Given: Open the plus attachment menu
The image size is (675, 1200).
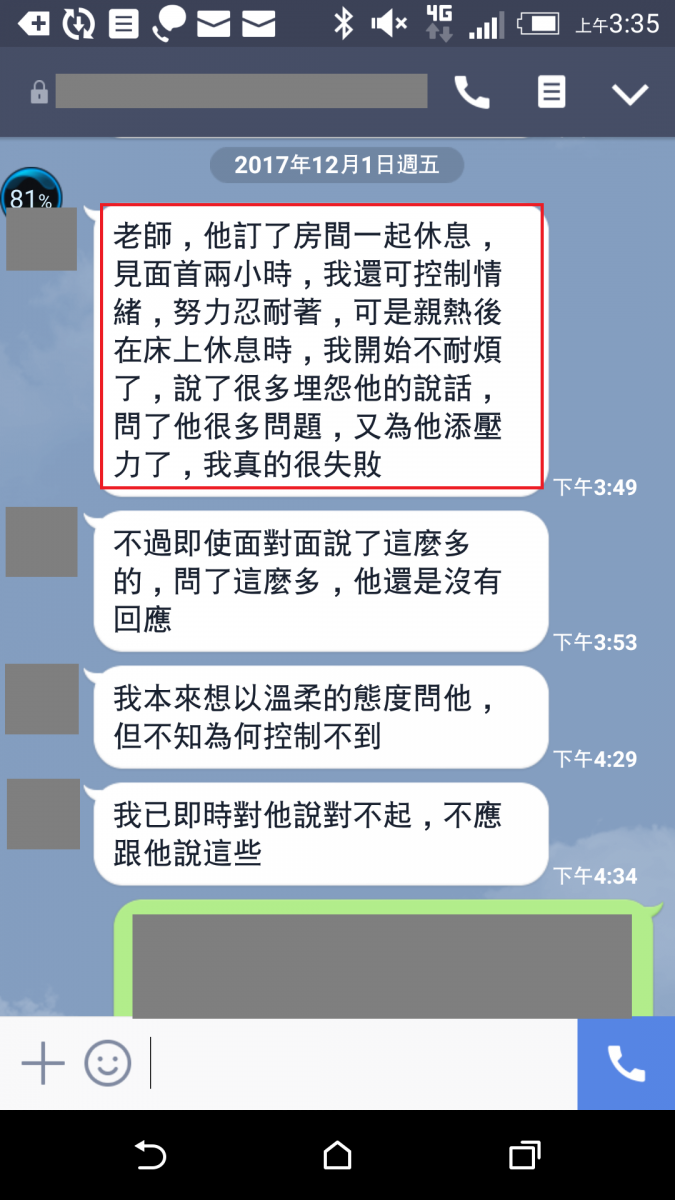Looking at the screenshot, I should click(43, 1064).
